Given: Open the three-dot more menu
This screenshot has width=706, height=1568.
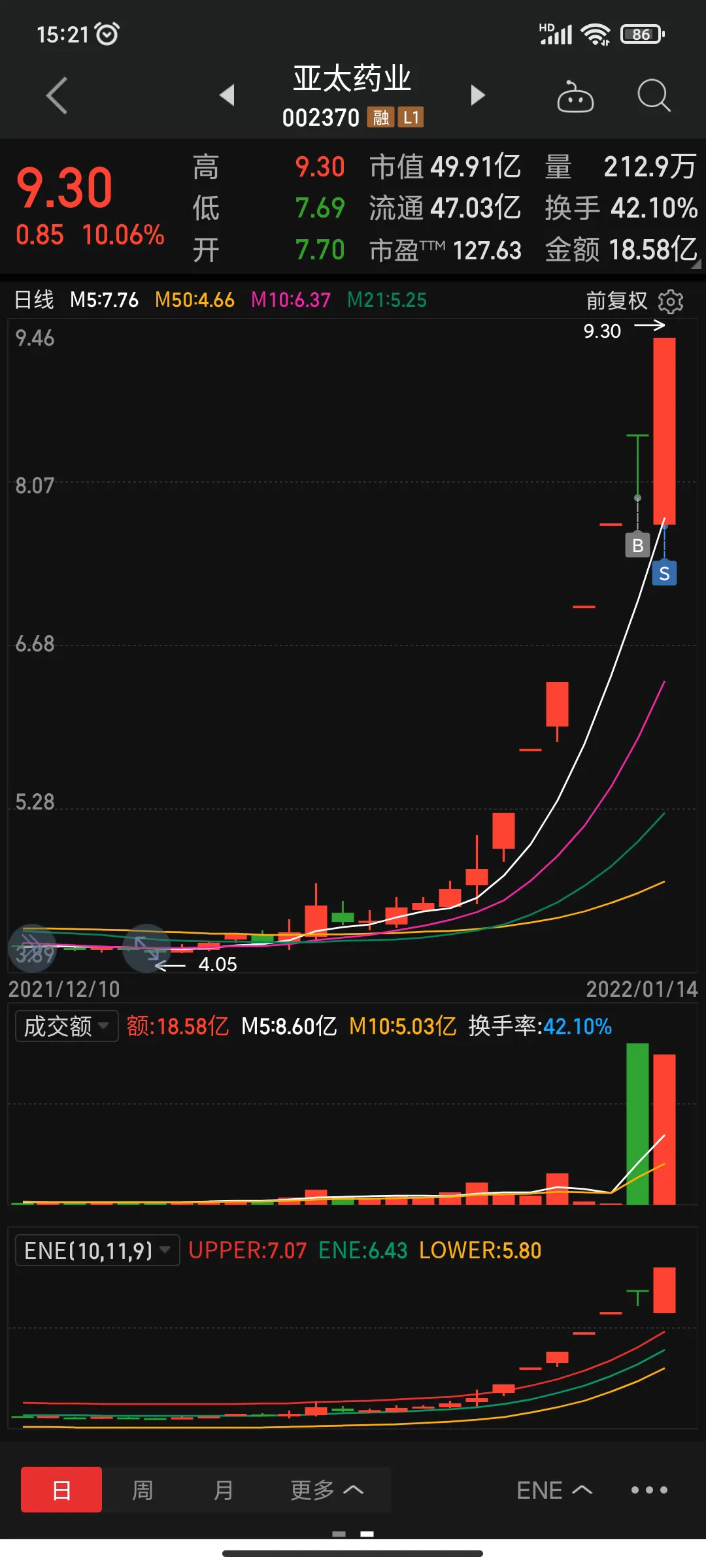Looking at the screenshot, I should click(649, 1490).
